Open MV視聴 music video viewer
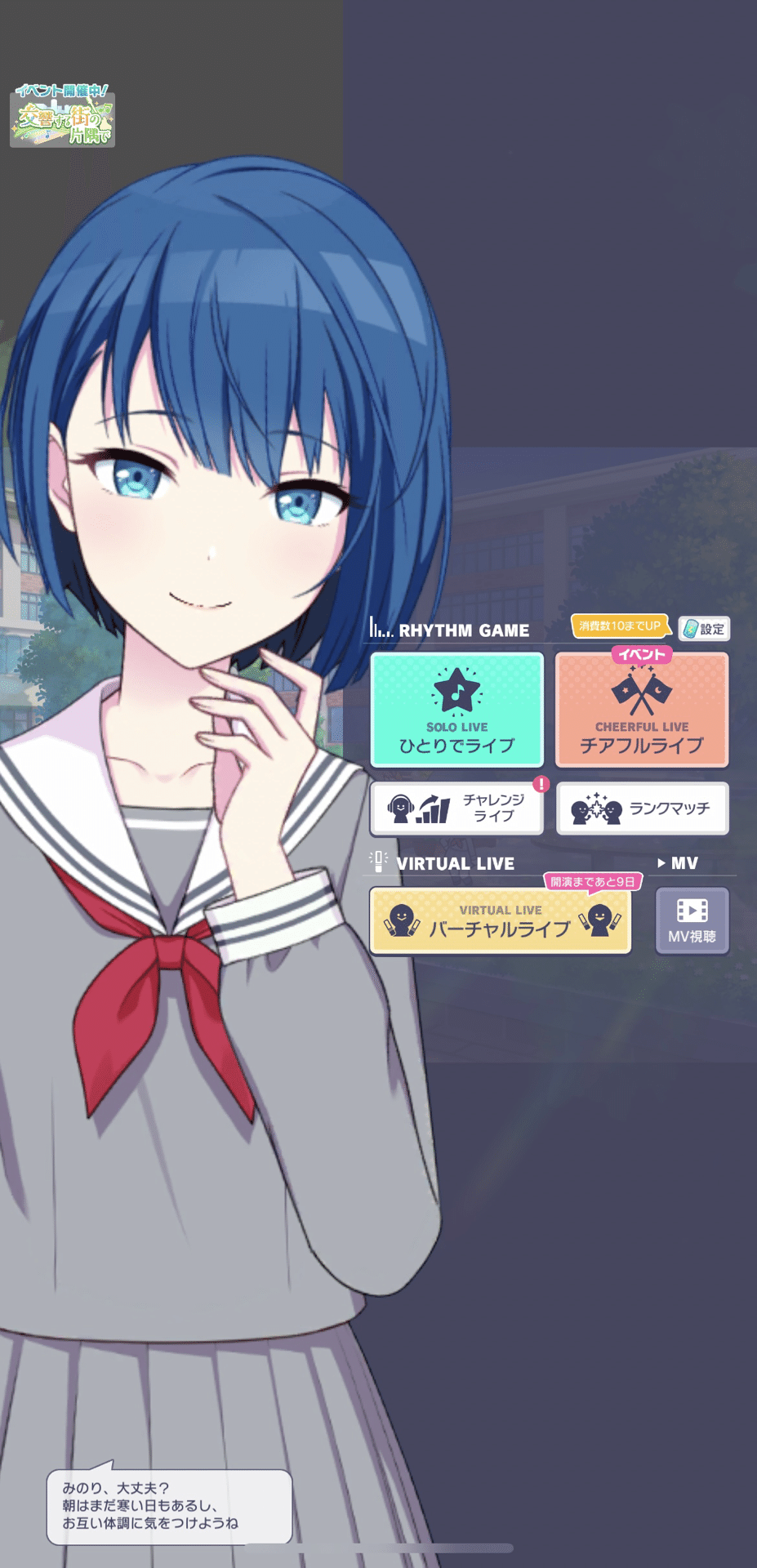The image size is (757, 1568). (x=692, y=921)
